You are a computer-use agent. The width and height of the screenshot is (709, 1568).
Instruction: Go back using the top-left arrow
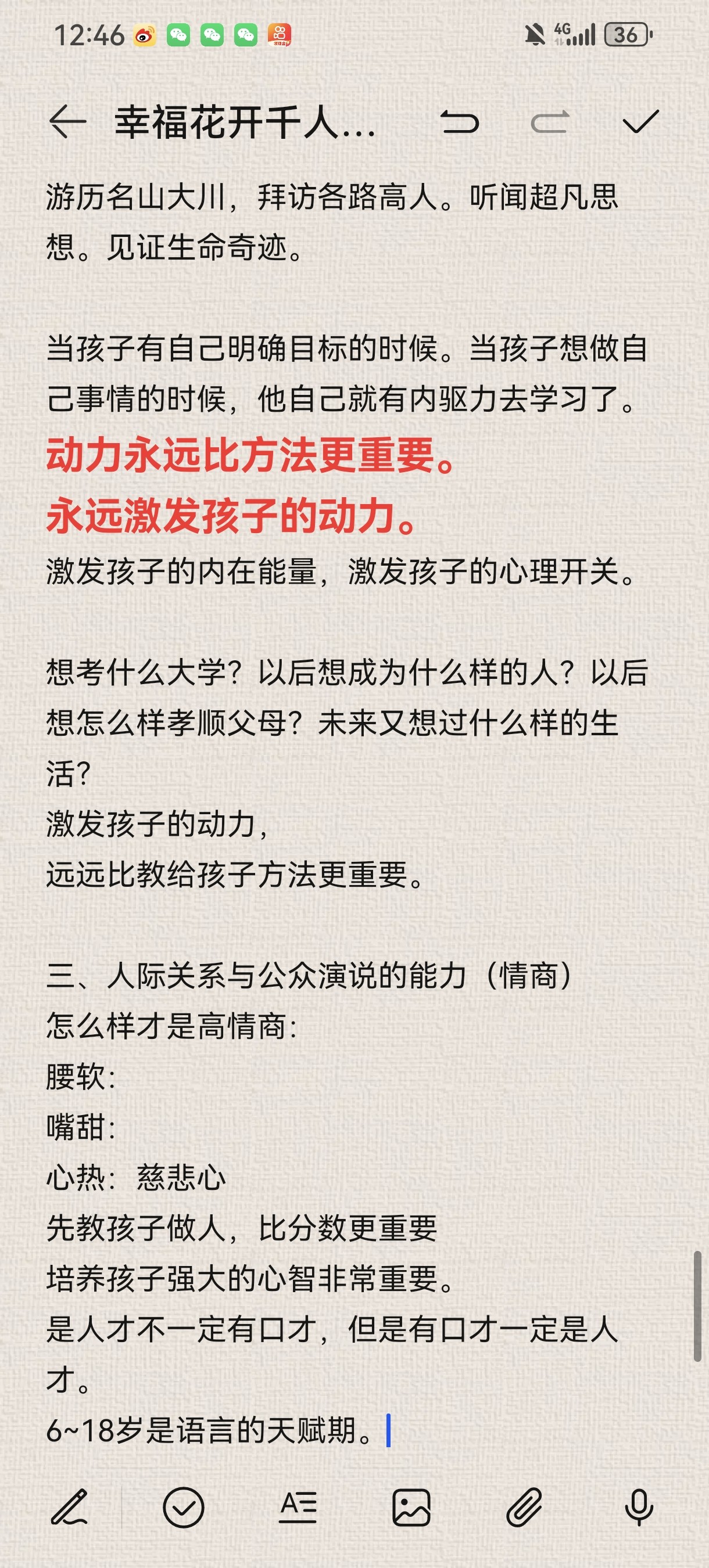(67, 122)
